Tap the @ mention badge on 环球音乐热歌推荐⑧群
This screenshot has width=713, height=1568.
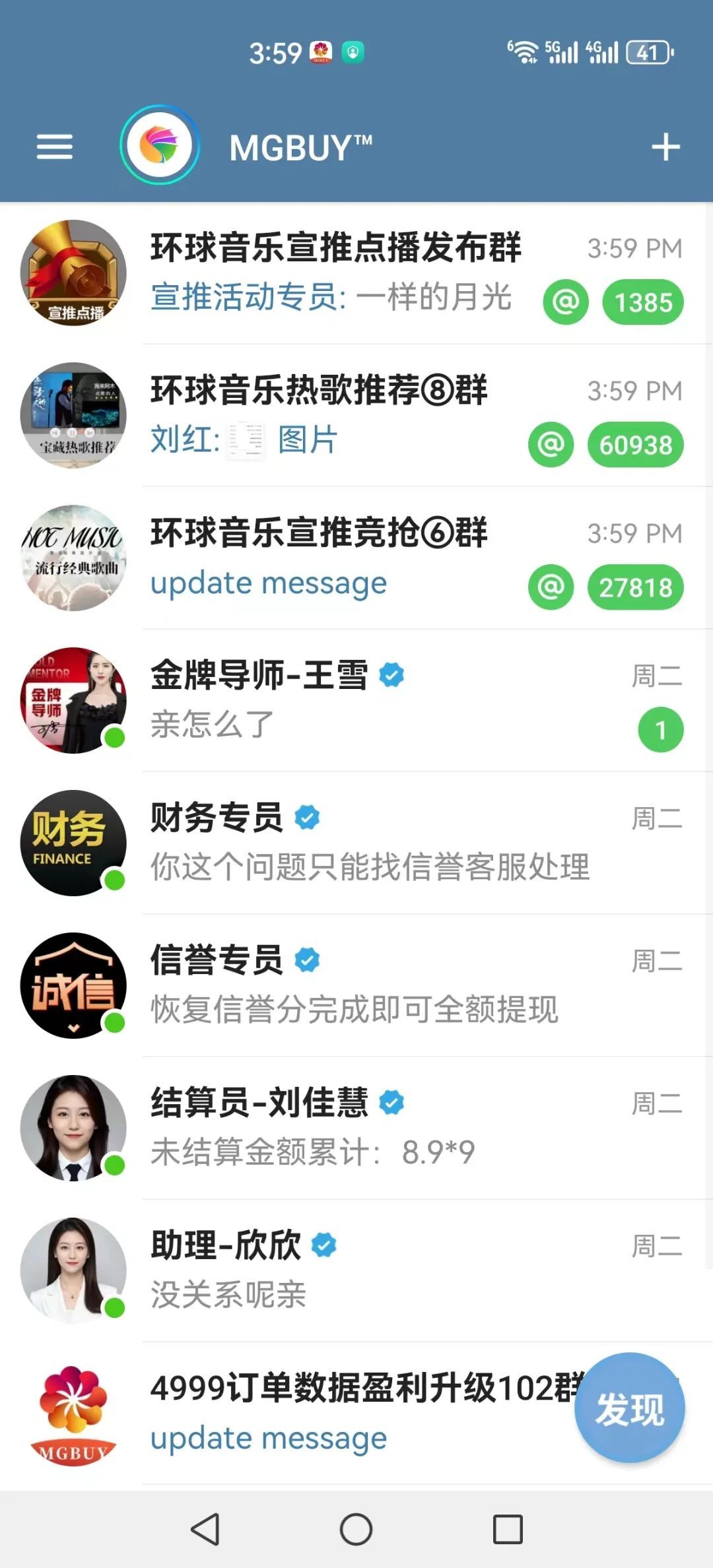click(551, 445)
